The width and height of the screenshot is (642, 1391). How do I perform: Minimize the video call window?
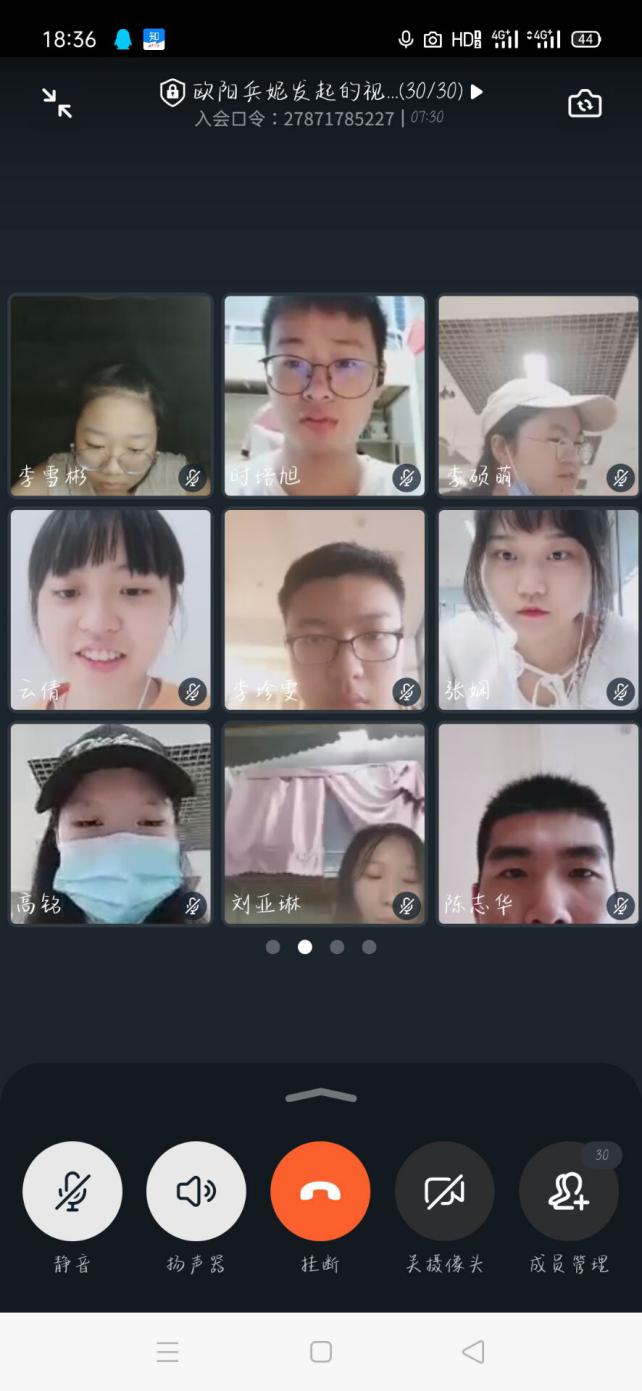point(57,103)
